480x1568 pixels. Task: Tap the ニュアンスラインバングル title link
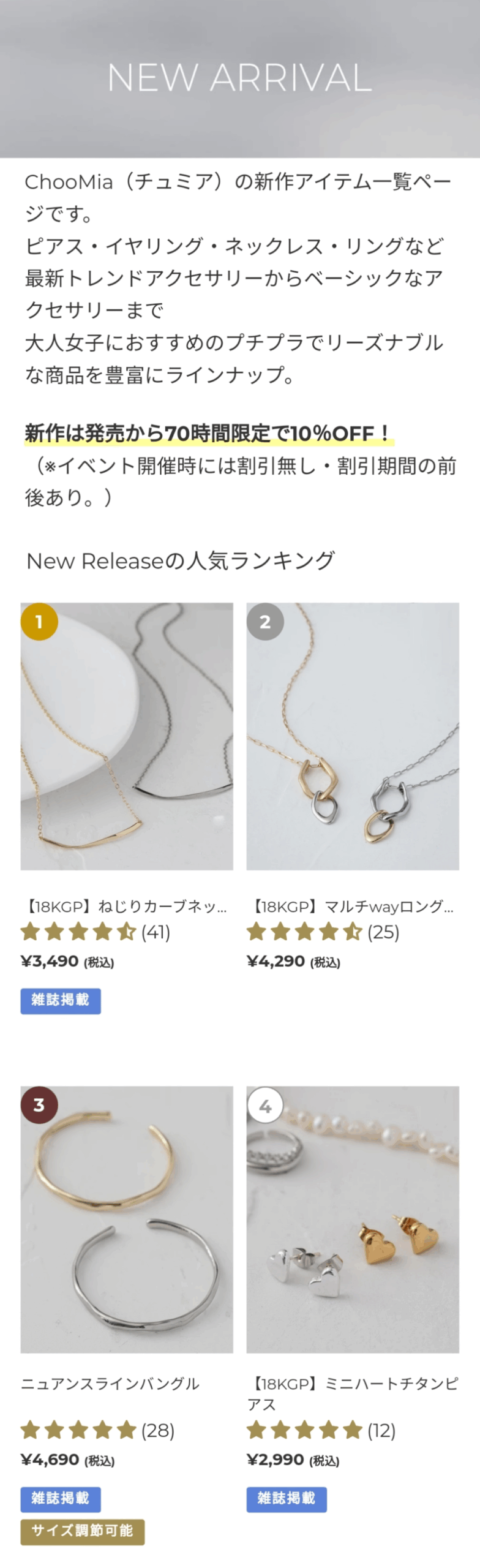click(x=110, y=1383)
